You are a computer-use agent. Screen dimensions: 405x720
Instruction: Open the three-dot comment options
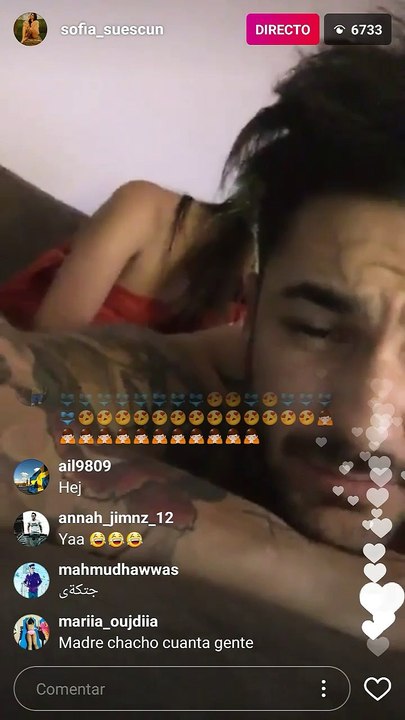click(x=324, y=689)
